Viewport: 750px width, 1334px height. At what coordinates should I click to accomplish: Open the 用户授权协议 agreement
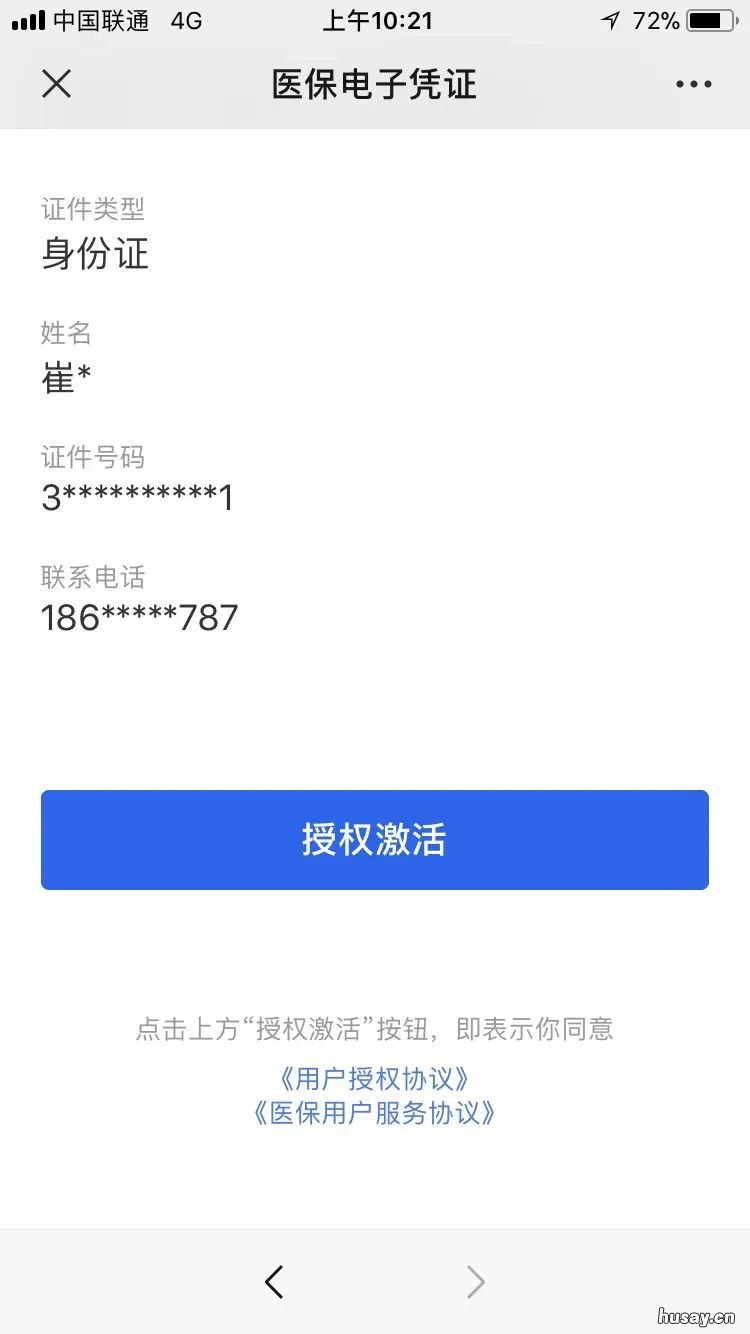(374, 1078)
